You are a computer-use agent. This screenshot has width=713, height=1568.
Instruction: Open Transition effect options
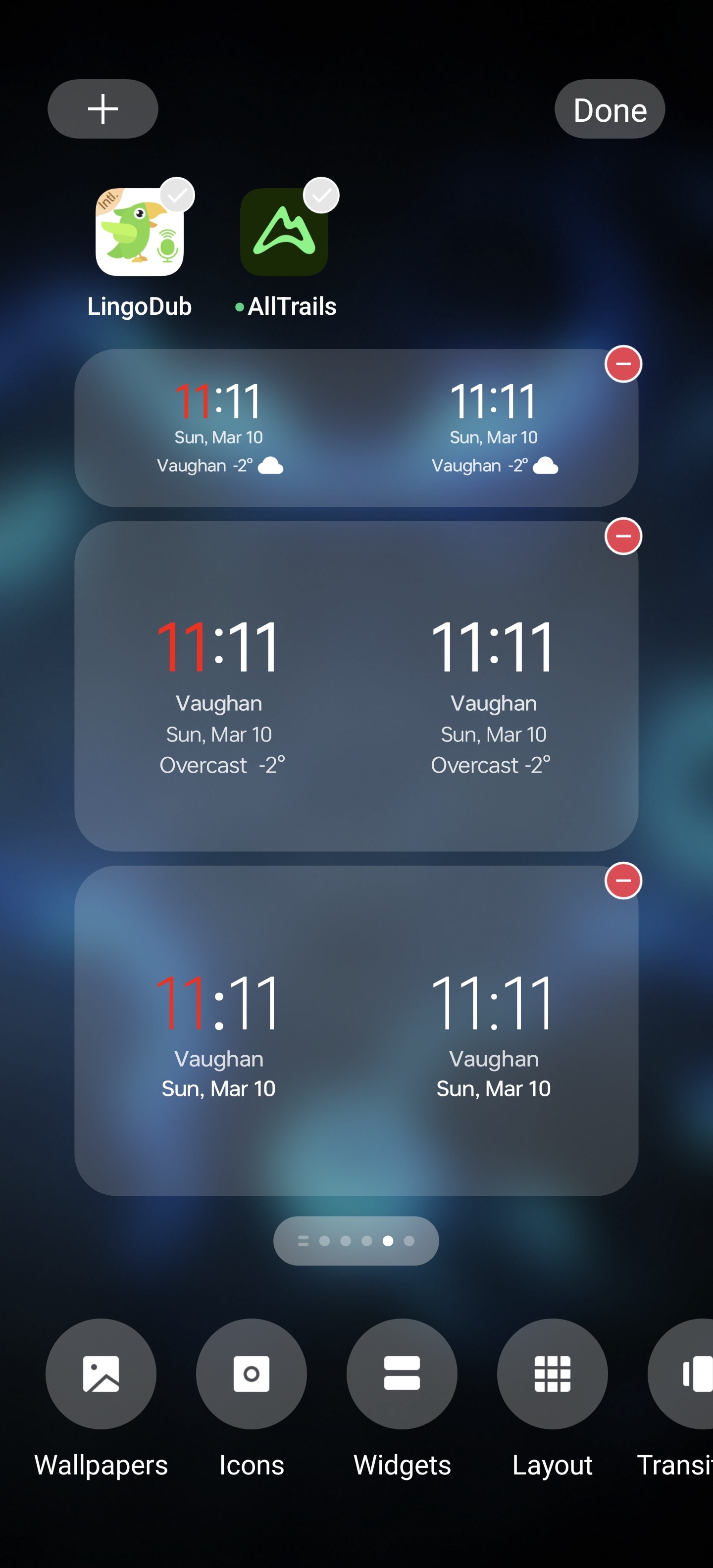pos(688,1374)
